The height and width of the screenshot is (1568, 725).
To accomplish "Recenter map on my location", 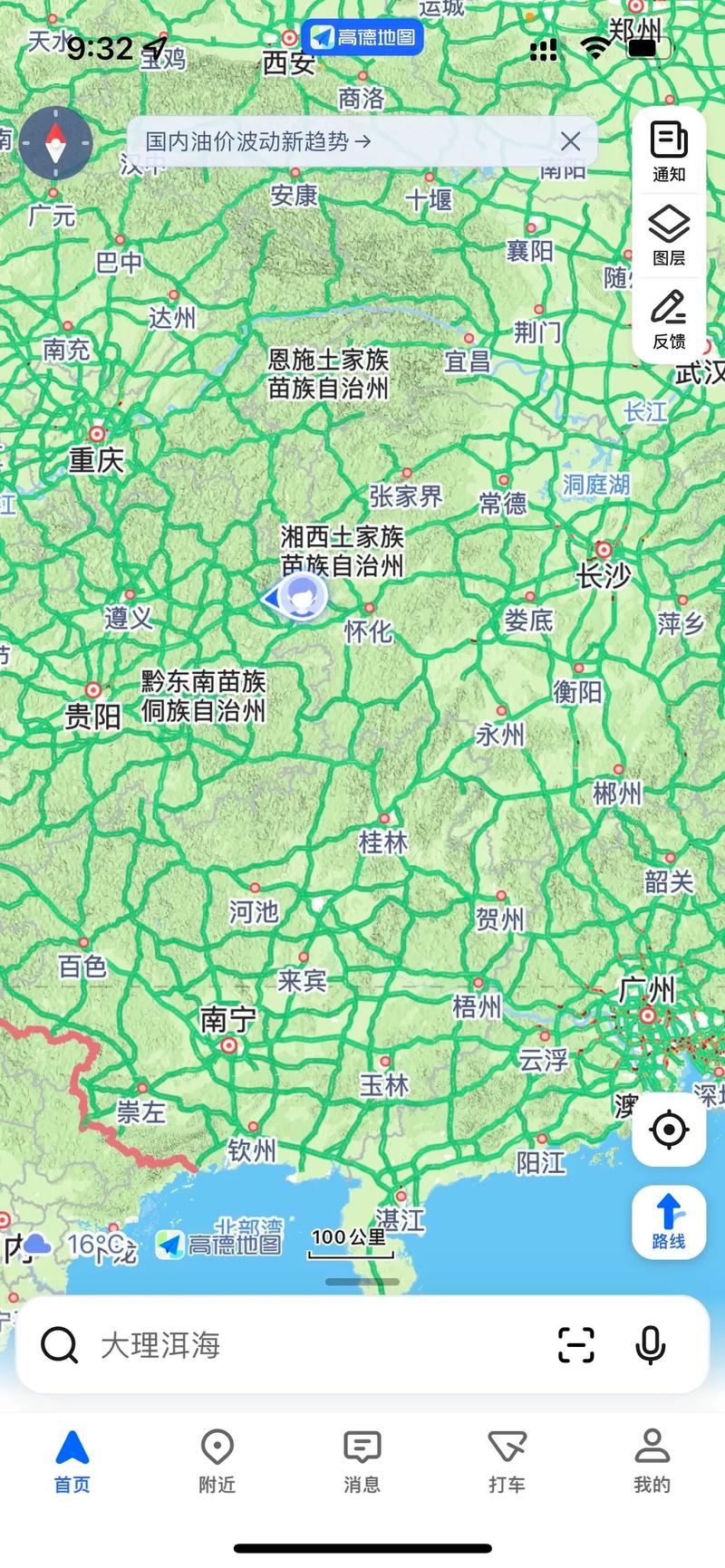I will click(669, 1130).
